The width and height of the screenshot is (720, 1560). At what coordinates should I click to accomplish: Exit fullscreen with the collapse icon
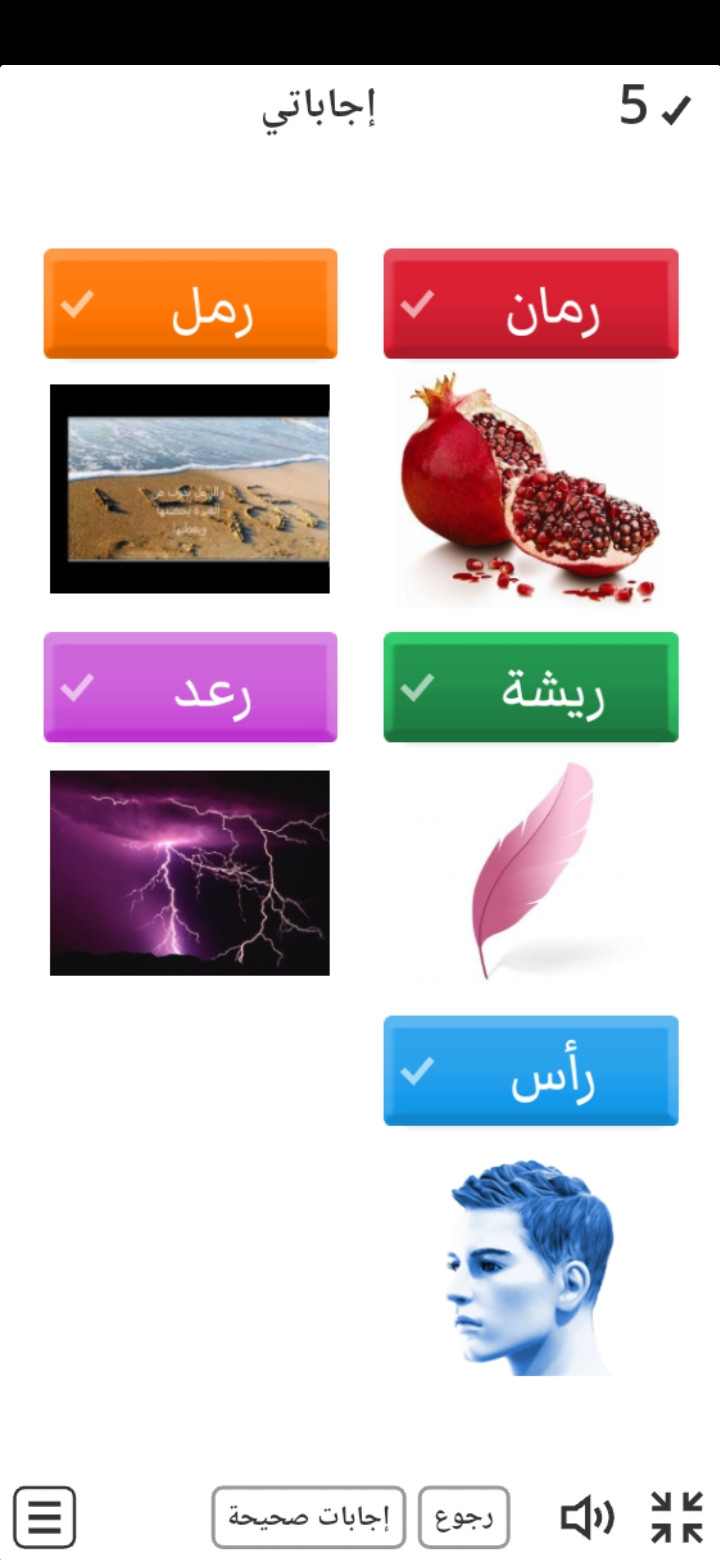pyautogui.click(x=677, y=1517)
